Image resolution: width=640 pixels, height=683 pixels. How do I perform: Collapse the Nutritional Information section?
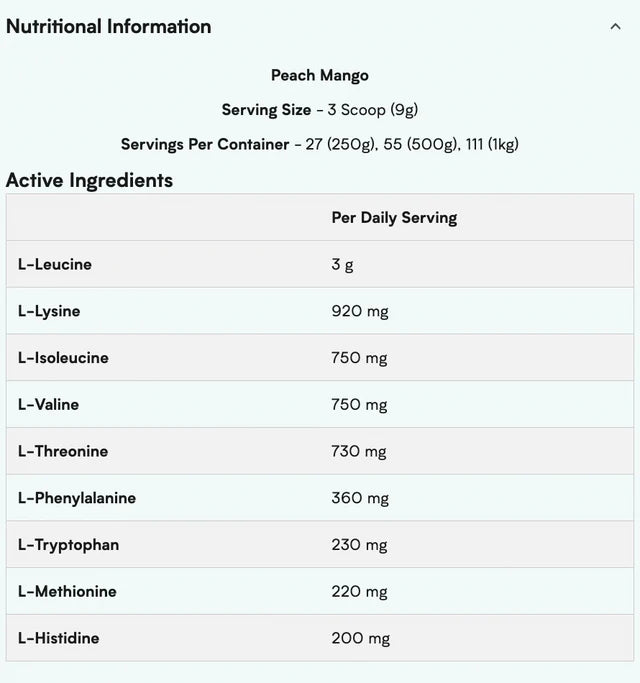coord(615,27)
